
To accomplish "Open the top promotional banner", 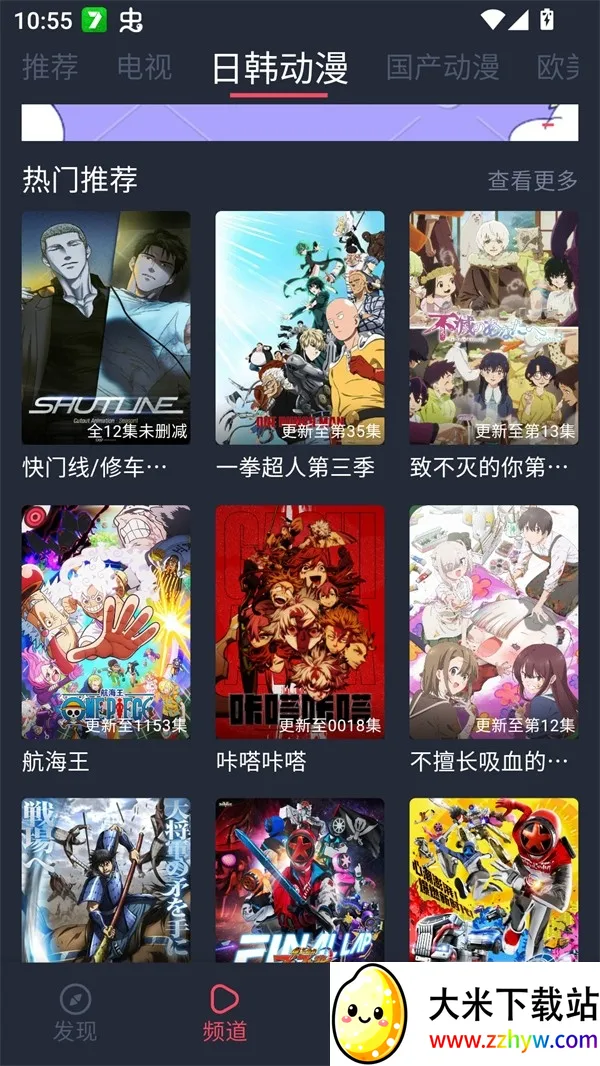I will point(300,122).
